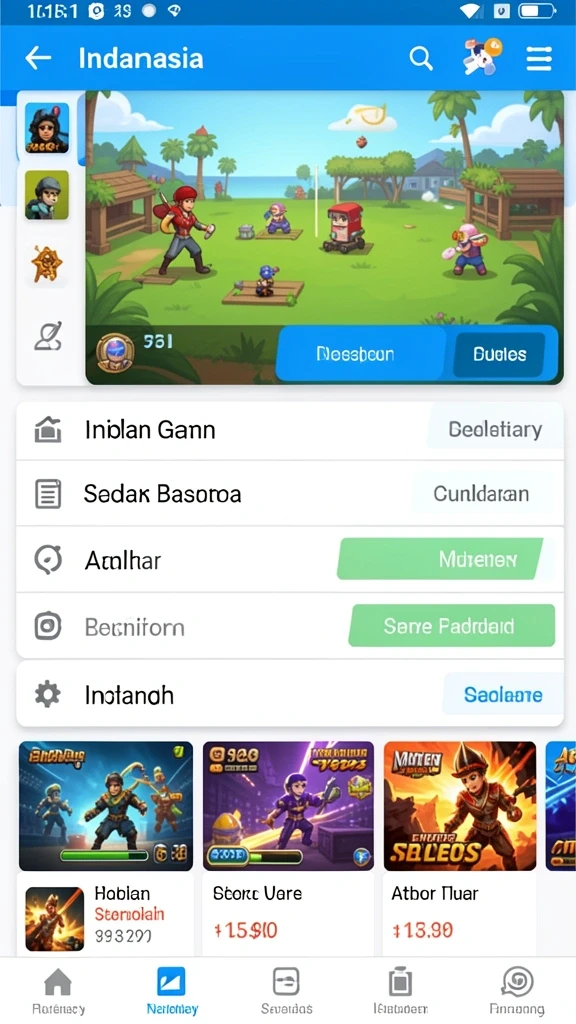576x1024 pixels.
Task: Open the profile avatar in app bar
Action: click(481, 57)
